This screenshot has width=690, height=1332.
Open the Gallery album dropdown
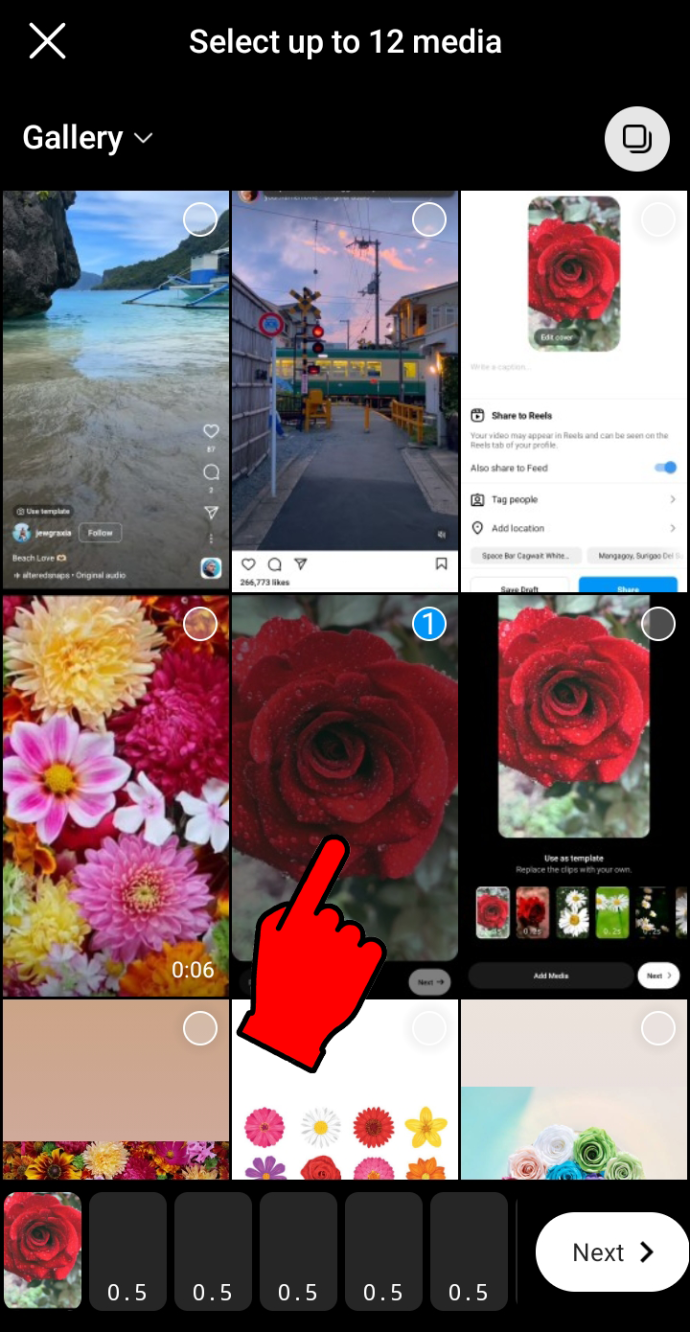[87, 138]
